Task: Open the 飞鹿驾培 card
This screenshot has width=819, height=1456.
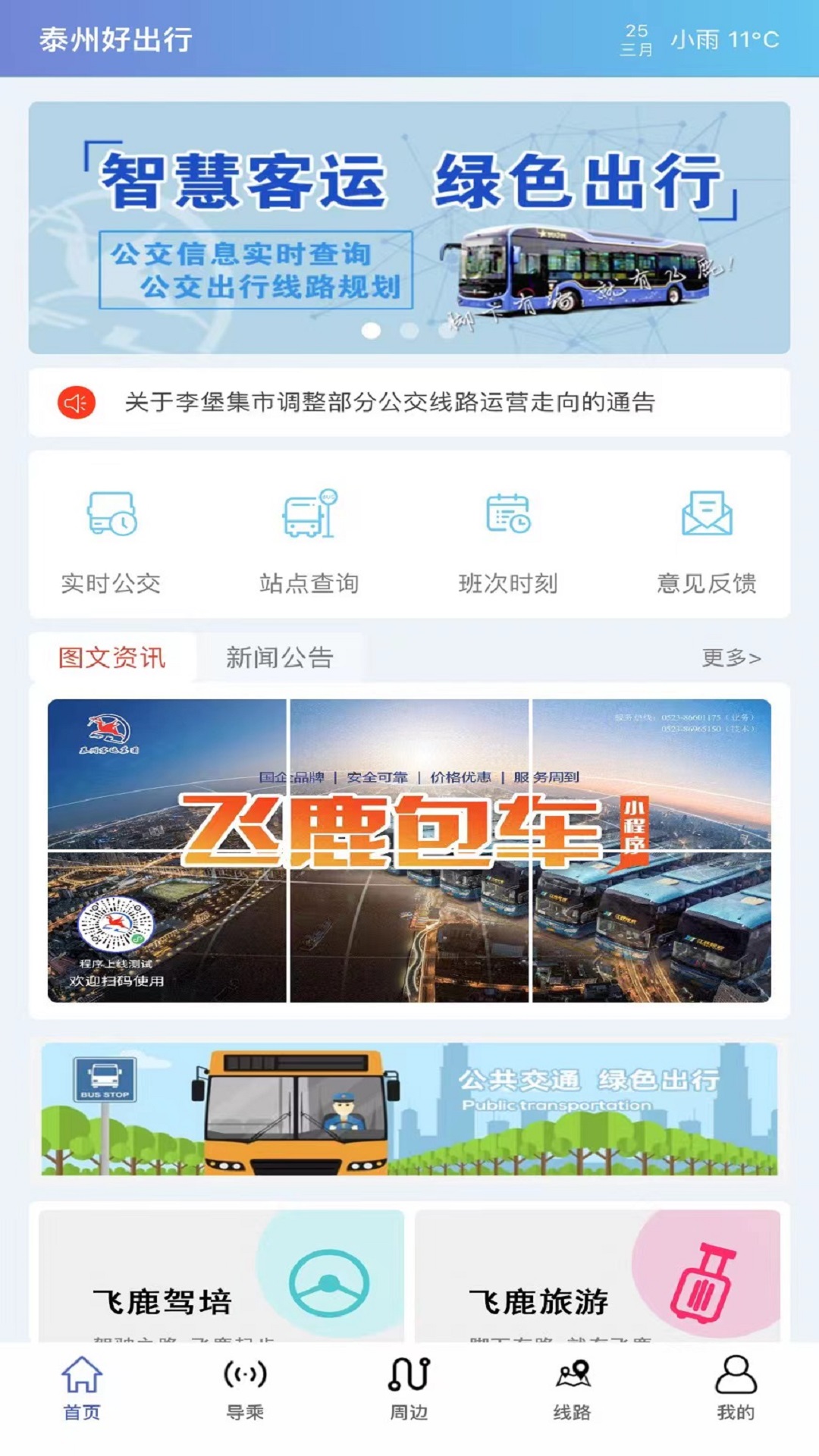Action: coord(221,1282)
